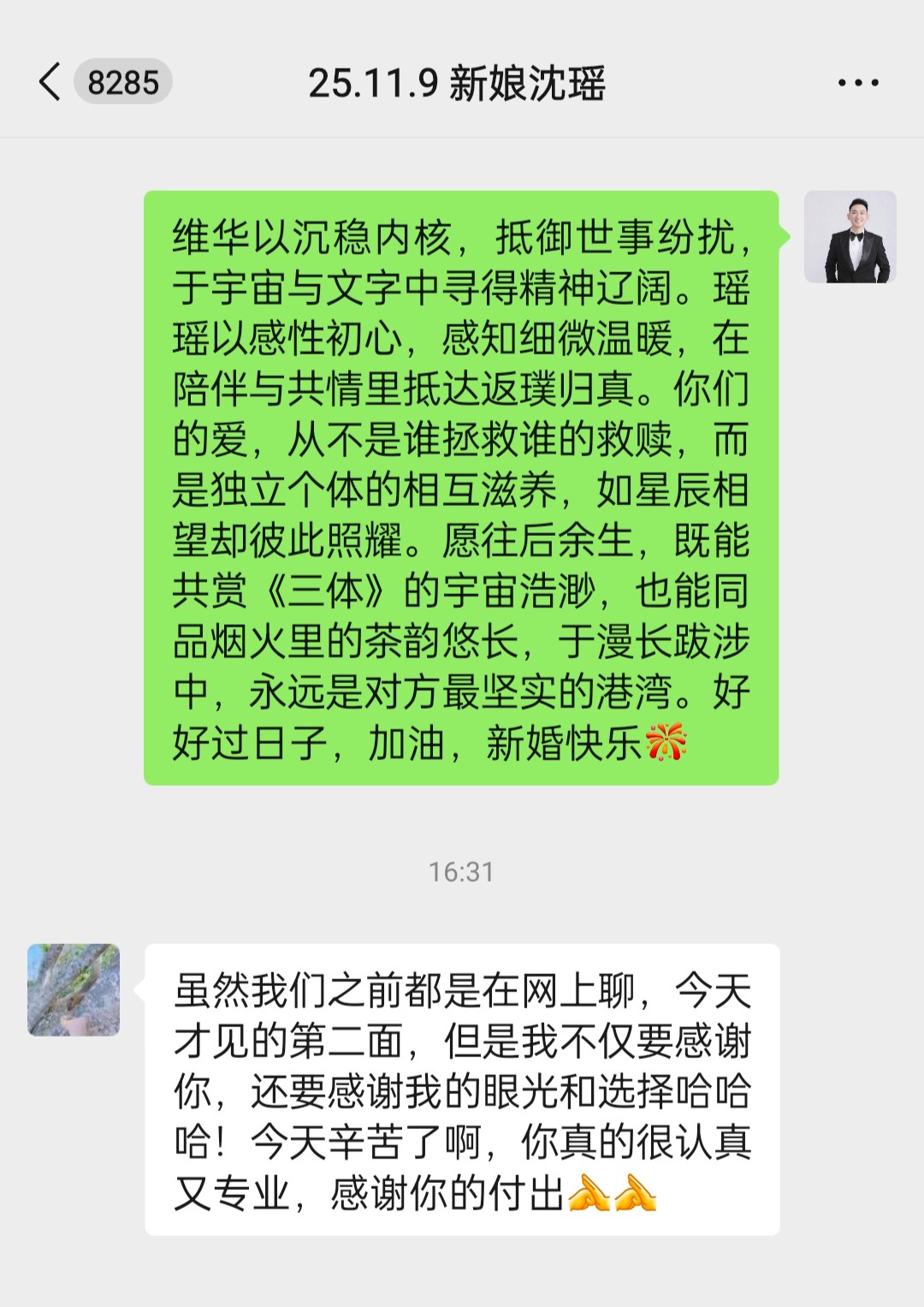Open my tuxedo profile avatar
The width and height of the screenshot is (924, 1307).
click(850, 237)
